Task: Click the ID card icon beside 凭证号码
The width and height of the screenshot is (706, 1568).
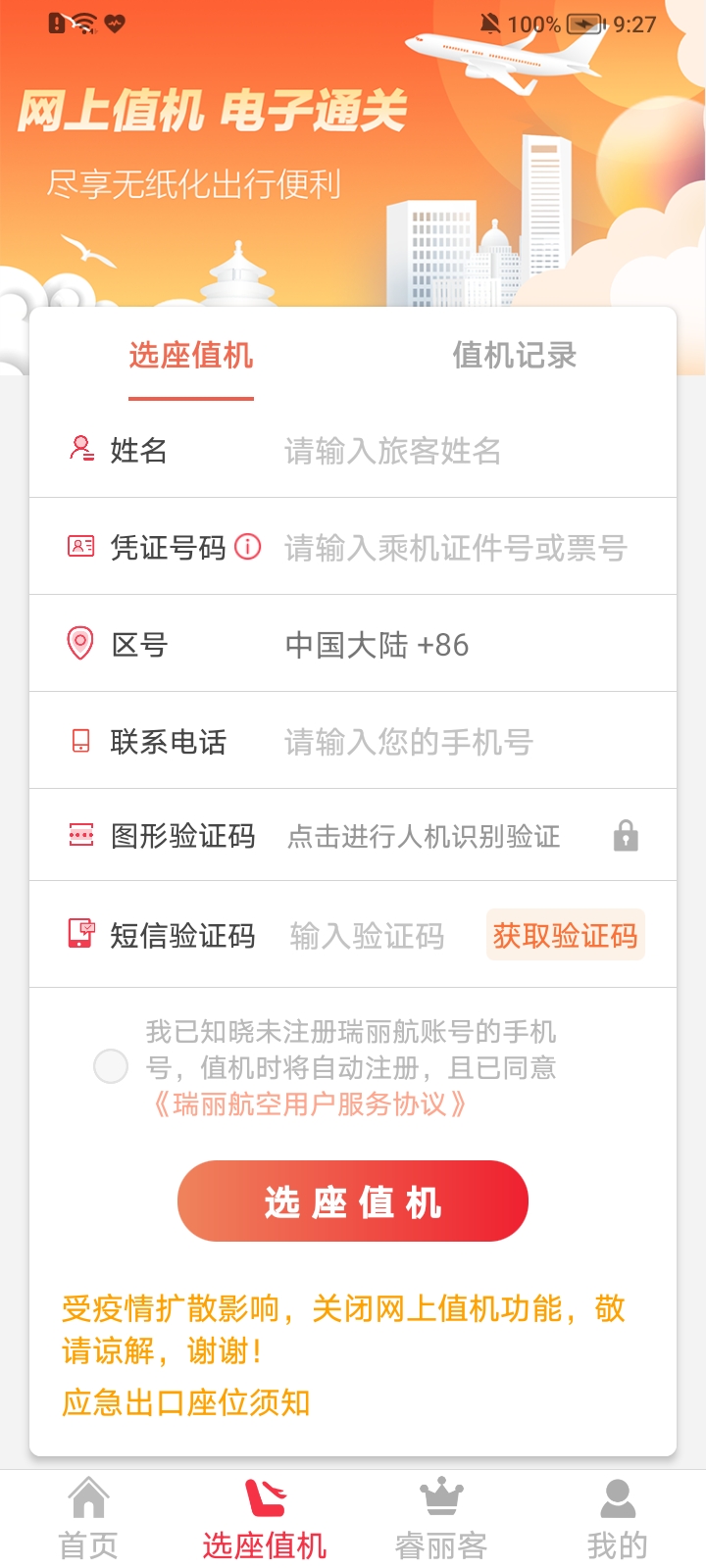Action: coord(80,547)
